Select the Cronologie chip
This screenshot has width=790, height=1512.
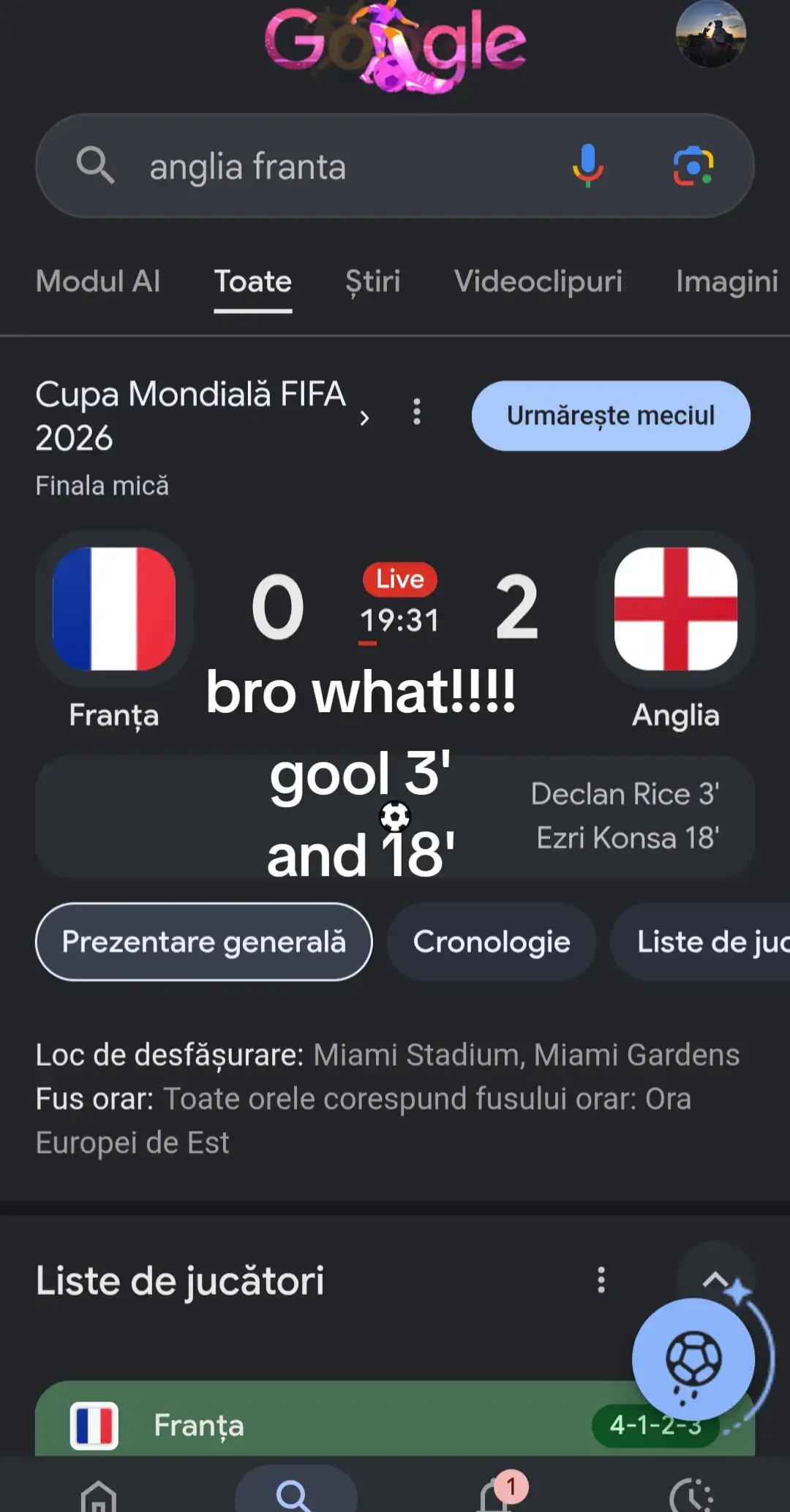492,942
